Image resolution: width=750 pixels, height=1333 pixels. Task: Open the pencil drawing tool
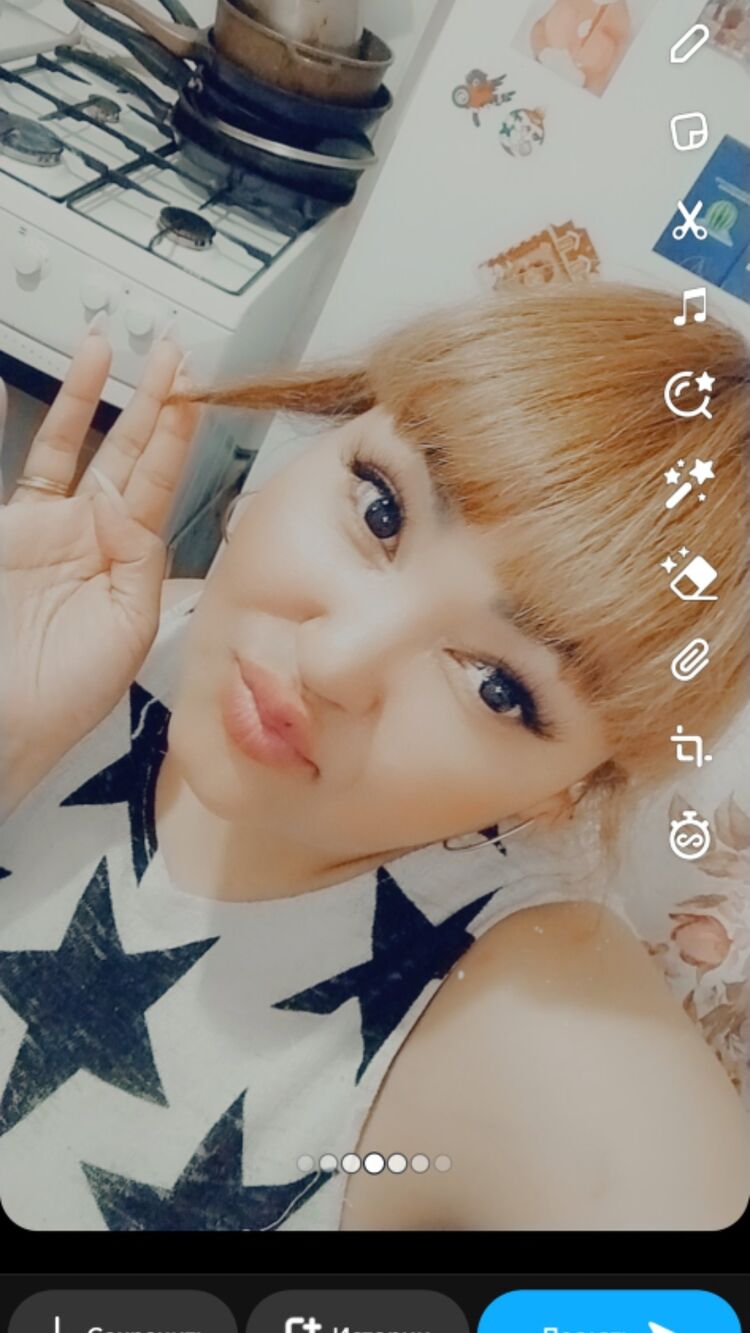pos(689,45)
